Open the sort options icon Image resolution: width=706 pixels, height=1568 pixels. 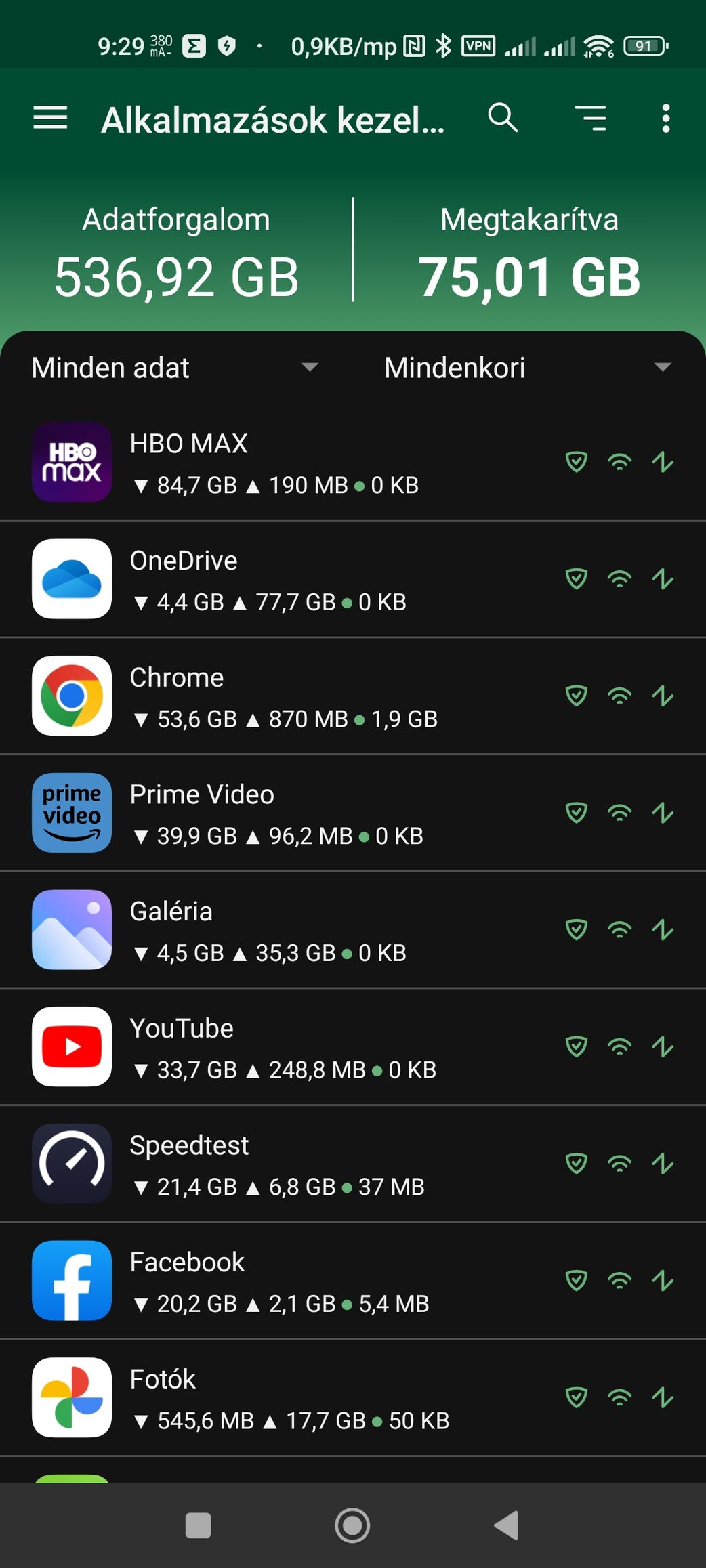click(x=590, y=119)
